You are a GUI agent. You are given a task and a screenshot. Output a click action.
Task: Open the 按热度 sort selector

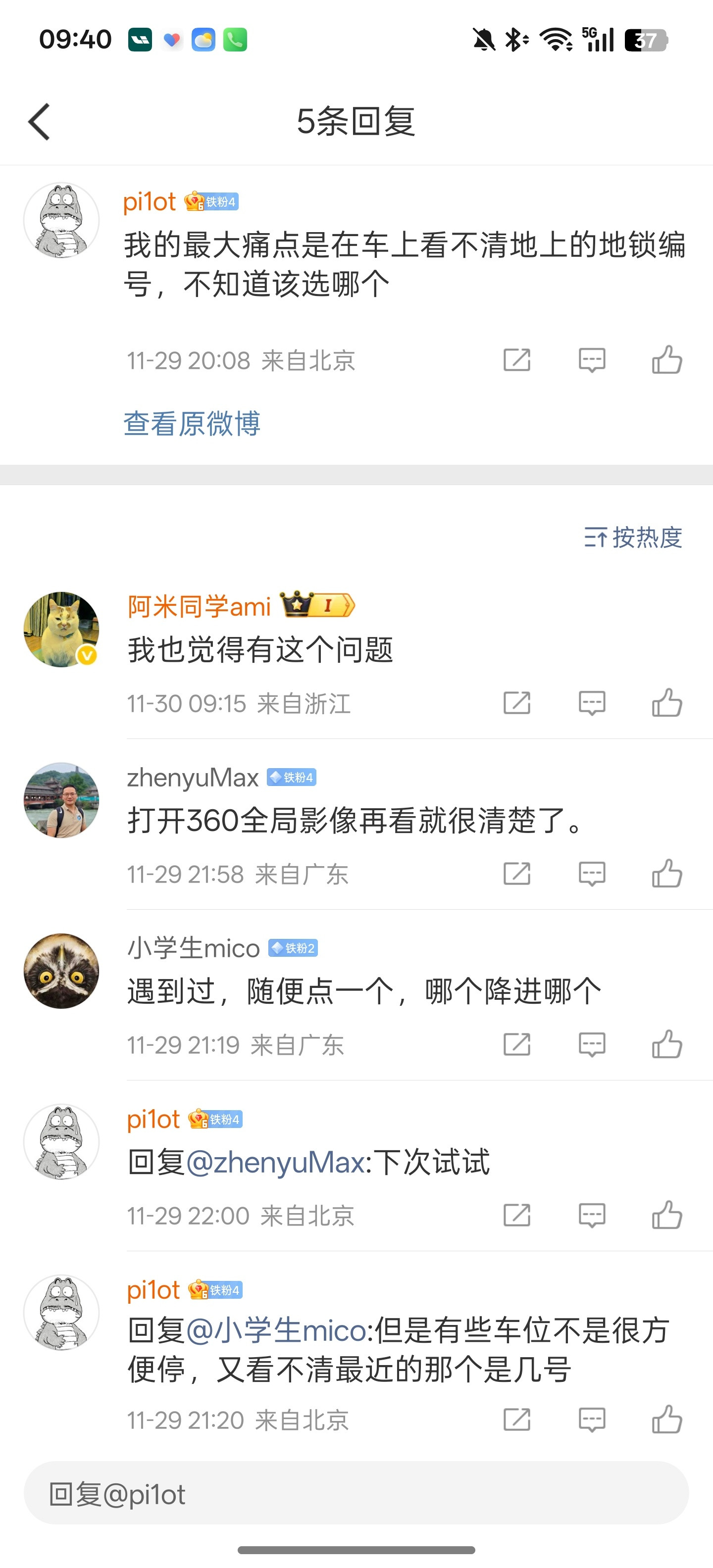tap(633, 538)
